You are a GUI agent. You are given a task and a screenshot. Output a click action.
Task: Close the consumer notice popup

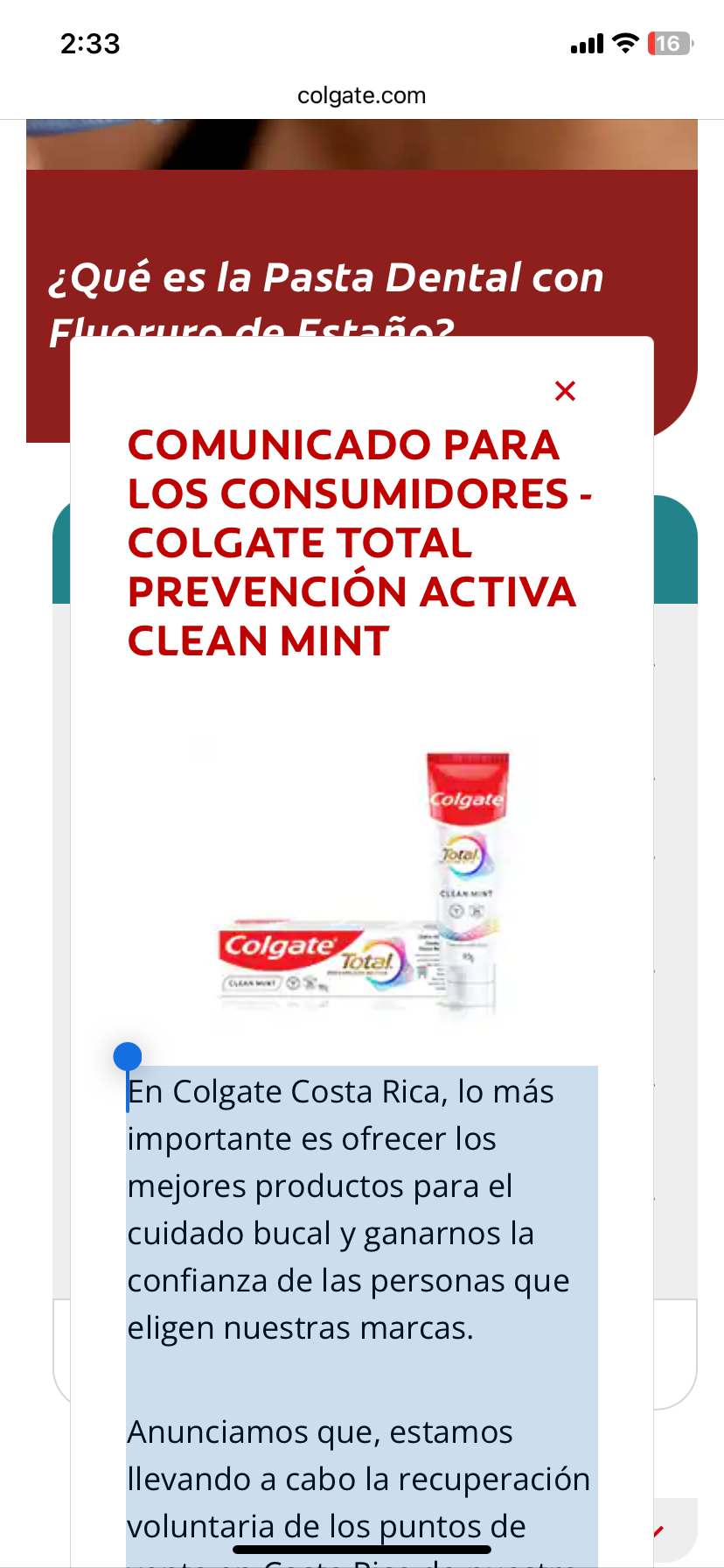pyautogui.click(x=565, y=391)
